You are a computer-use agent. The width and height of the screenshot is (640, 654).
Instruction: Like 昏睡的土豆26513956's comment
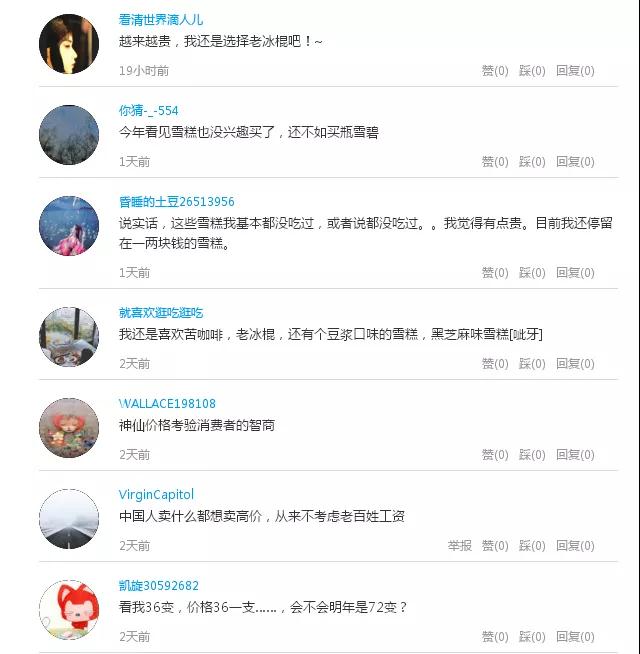tap(495, 273)
